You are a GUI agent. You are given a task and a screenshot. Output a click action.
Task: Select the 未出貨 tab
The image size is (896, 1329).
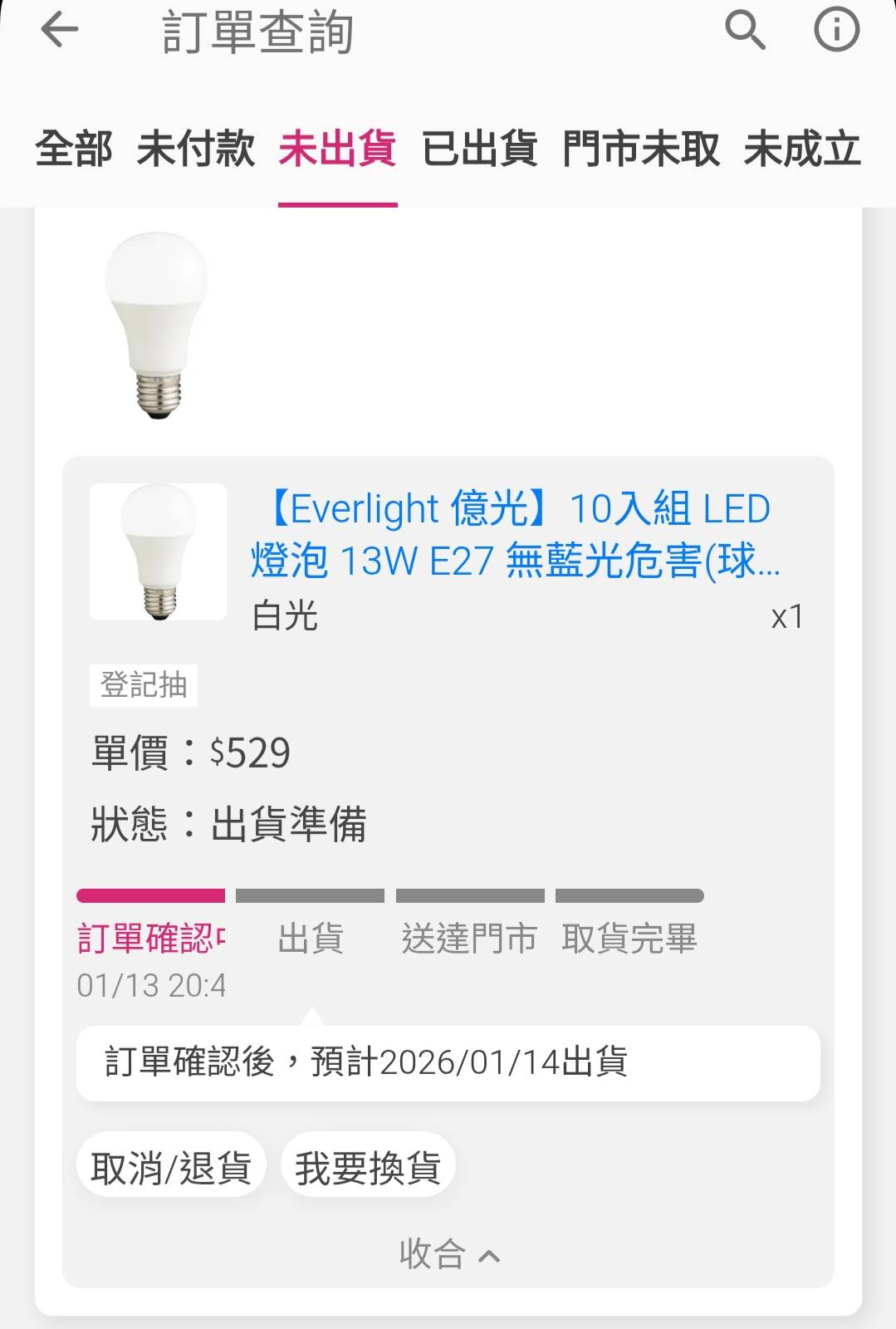point(337,150)
